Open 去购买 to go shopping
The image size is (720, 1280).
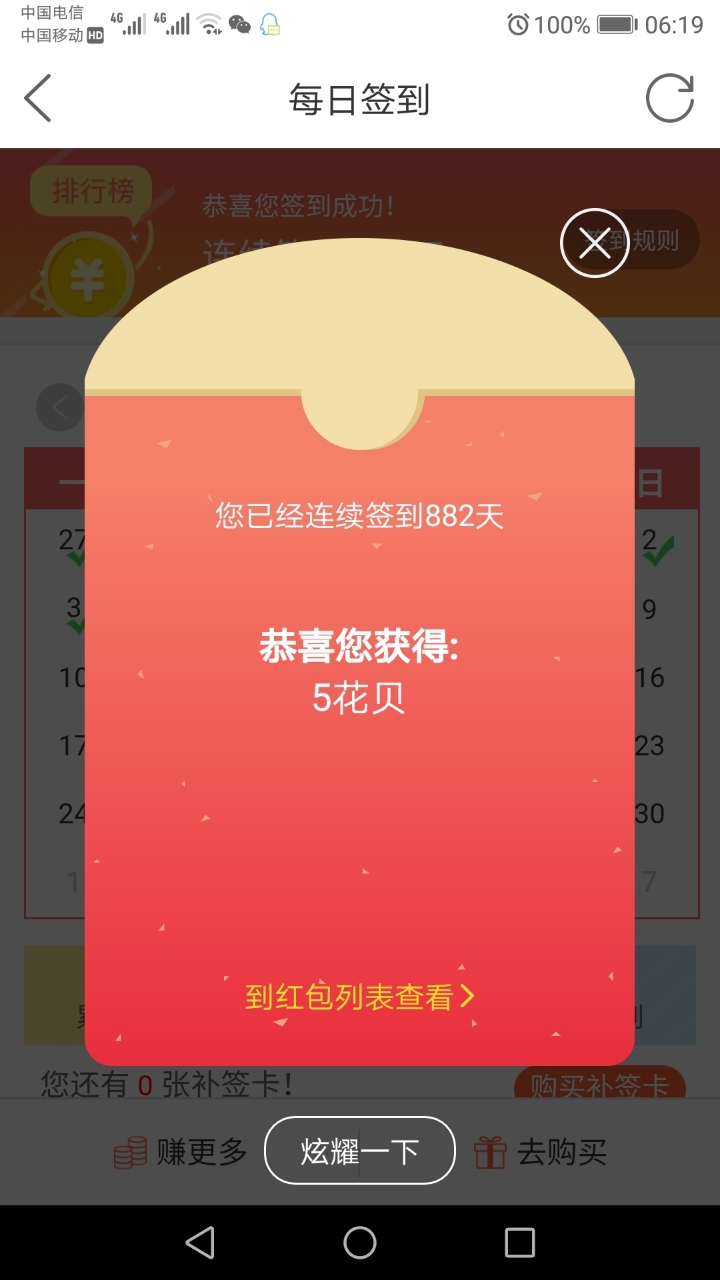540,1152
